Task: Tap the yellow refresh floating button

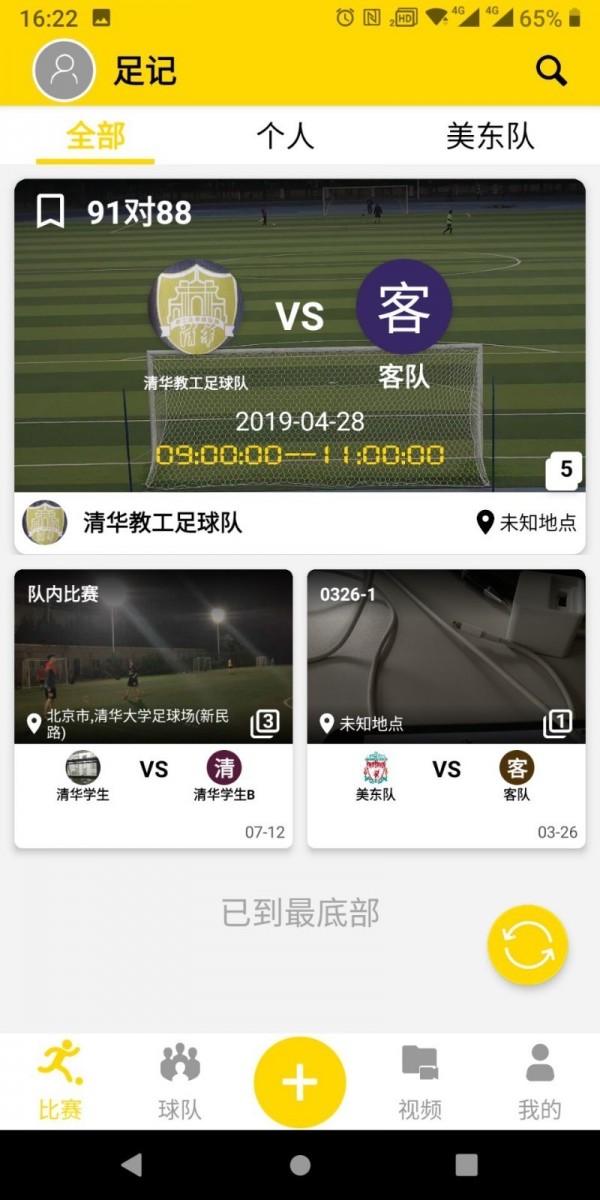Action: point(527,945)
